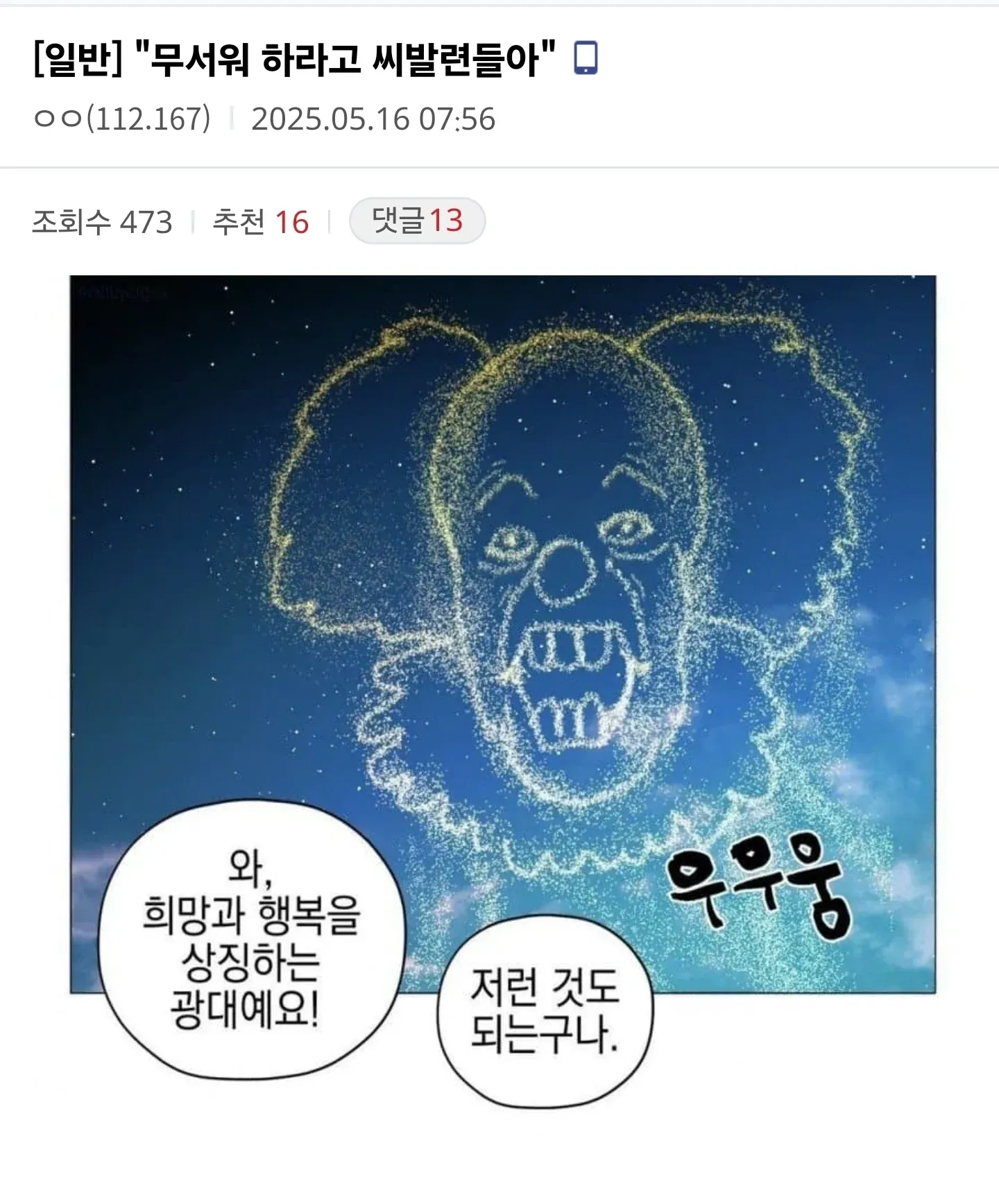Viewport: 999px width, 1204px height.
Task: Open the 댓글 13 comments chip
Action: [417, 221]
